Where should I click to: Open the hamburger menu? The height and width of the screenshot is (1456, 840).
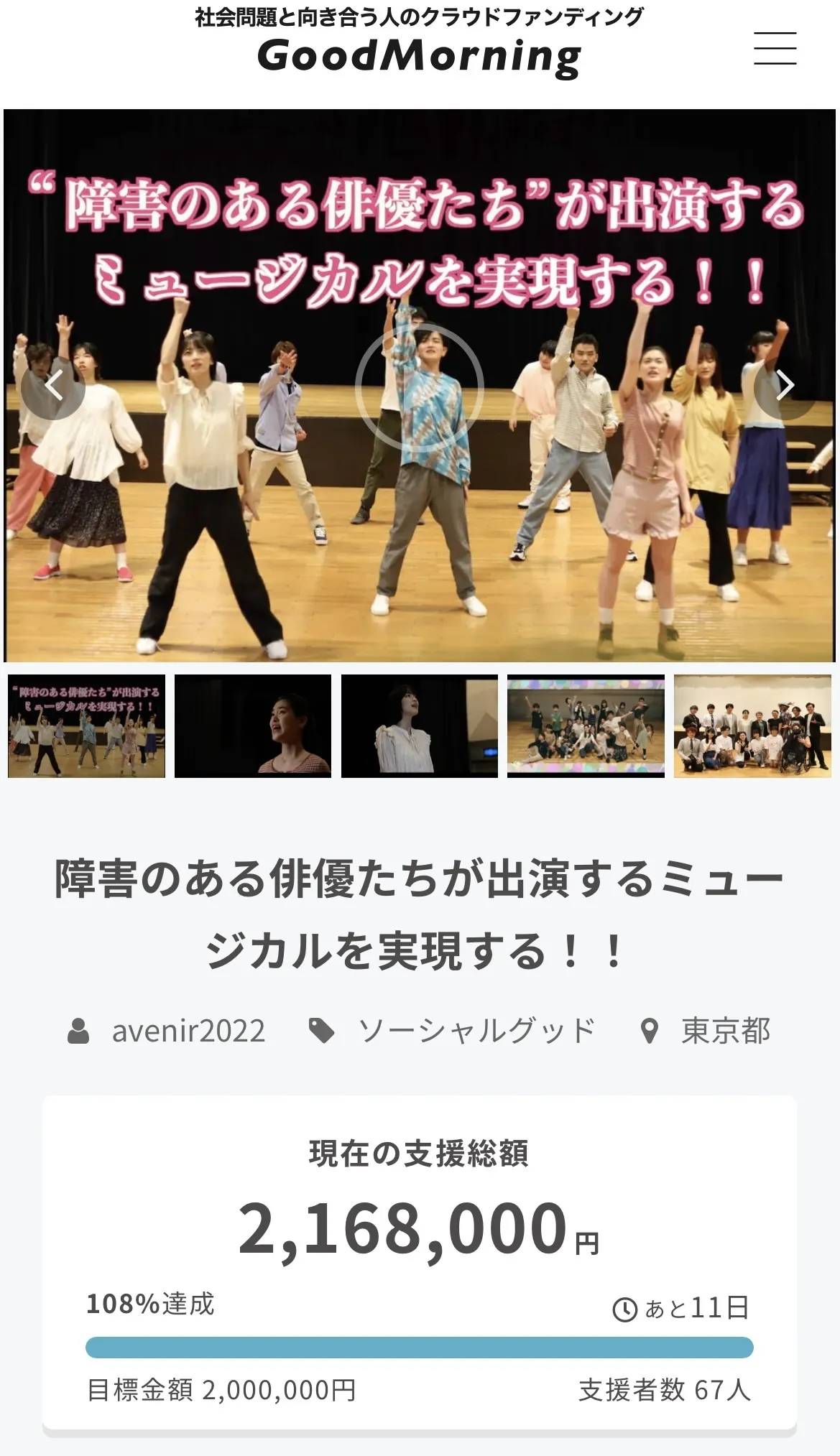pos(775,49)
